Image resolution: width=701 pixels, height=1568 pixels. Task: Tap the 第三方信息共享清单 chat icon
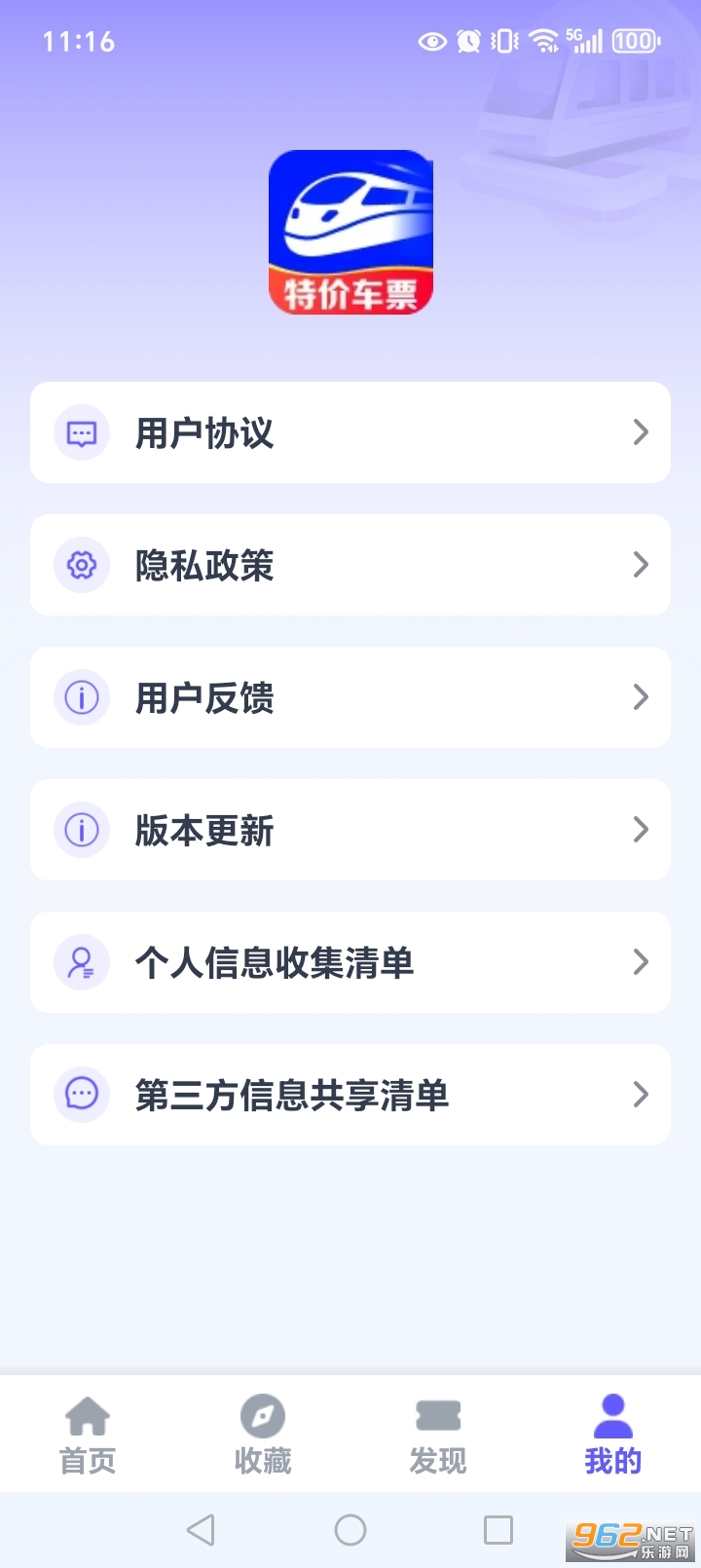point(82,1095)
